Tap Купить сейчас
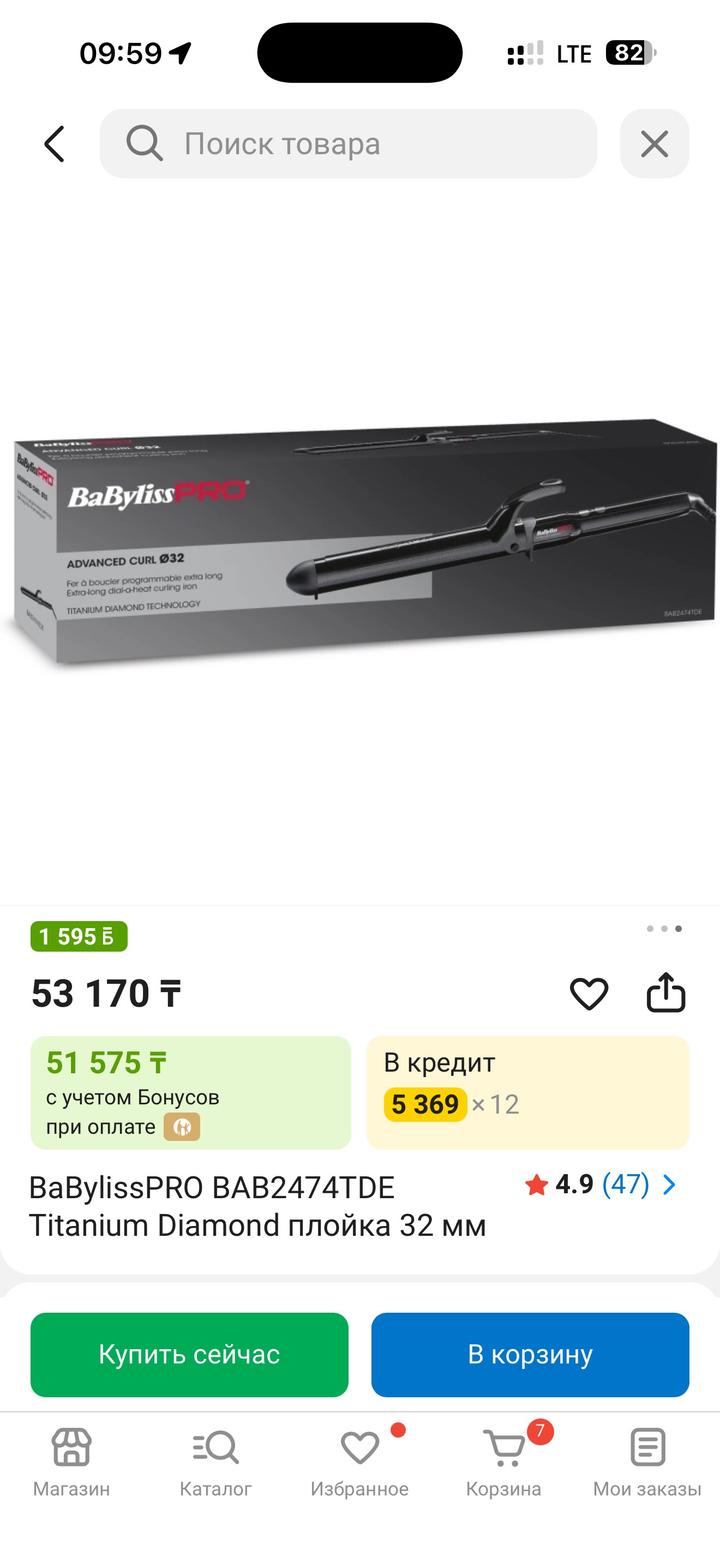 click(x=189, y=1355)
